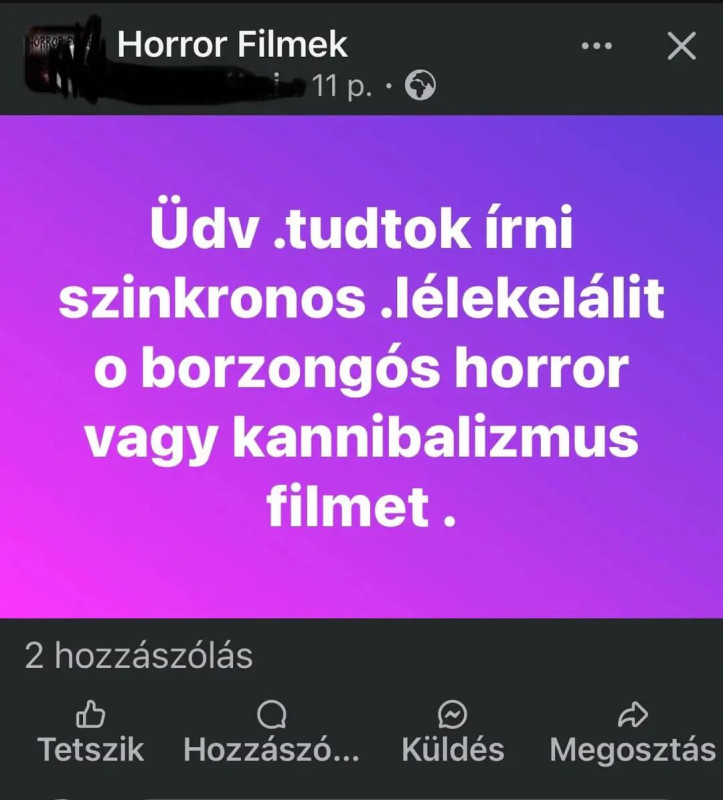
Task: View the 2 hozzászólás comments
Action: (139, 656)
